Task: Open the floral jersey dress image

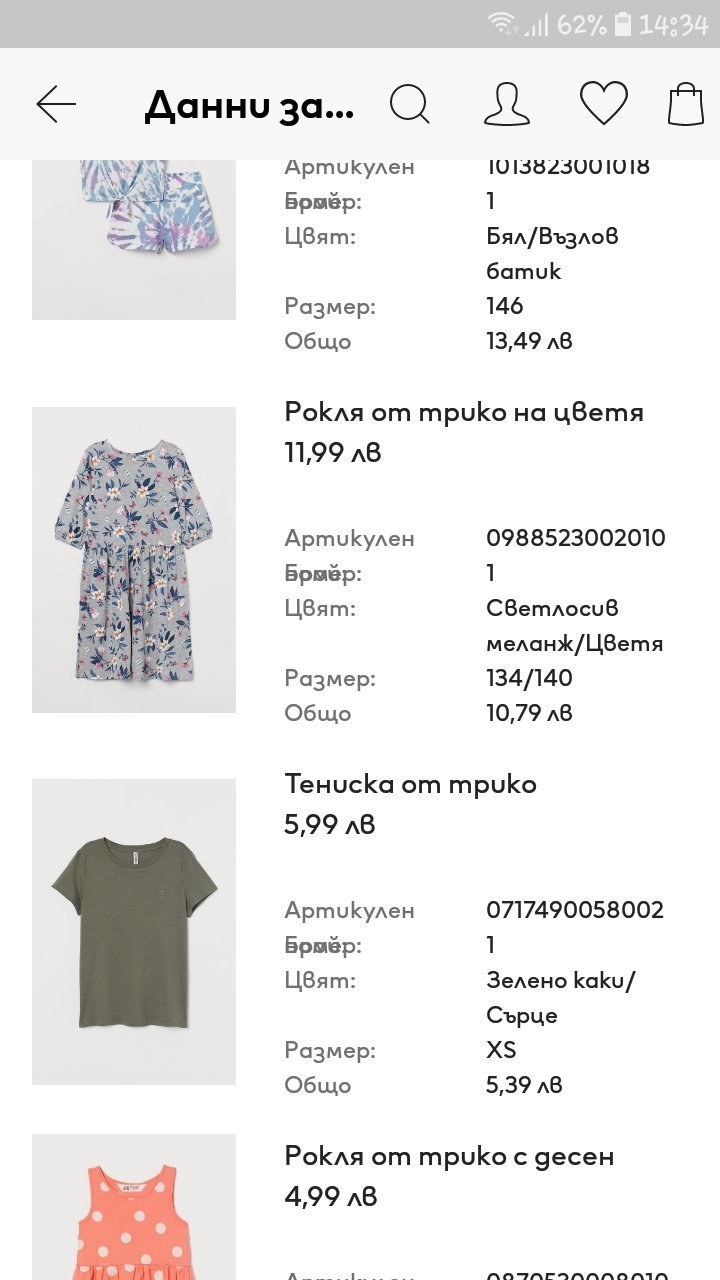Action: [x=134, y=560]
